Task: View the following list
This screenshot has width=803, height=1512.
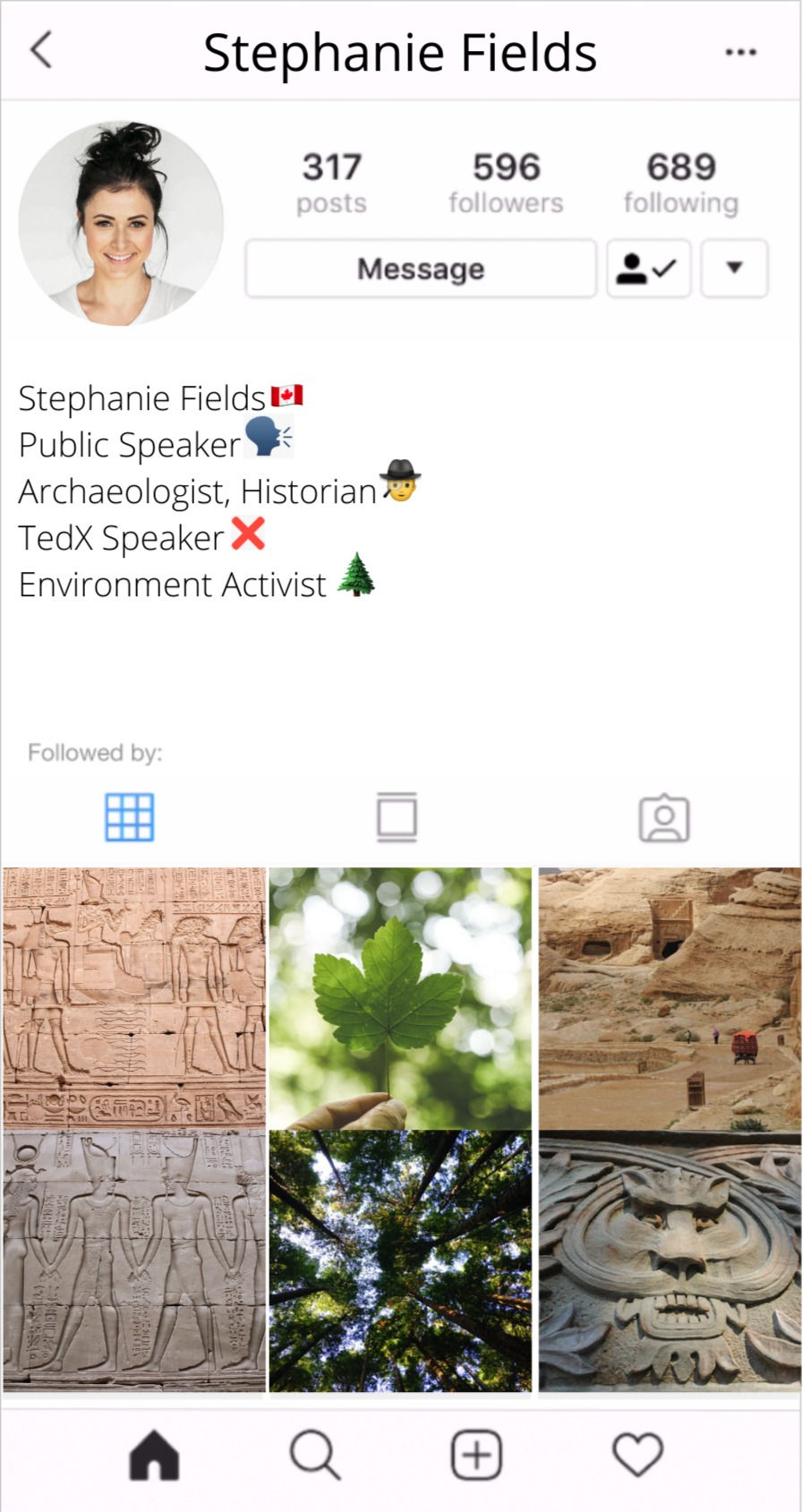Action: pos(681,183)
